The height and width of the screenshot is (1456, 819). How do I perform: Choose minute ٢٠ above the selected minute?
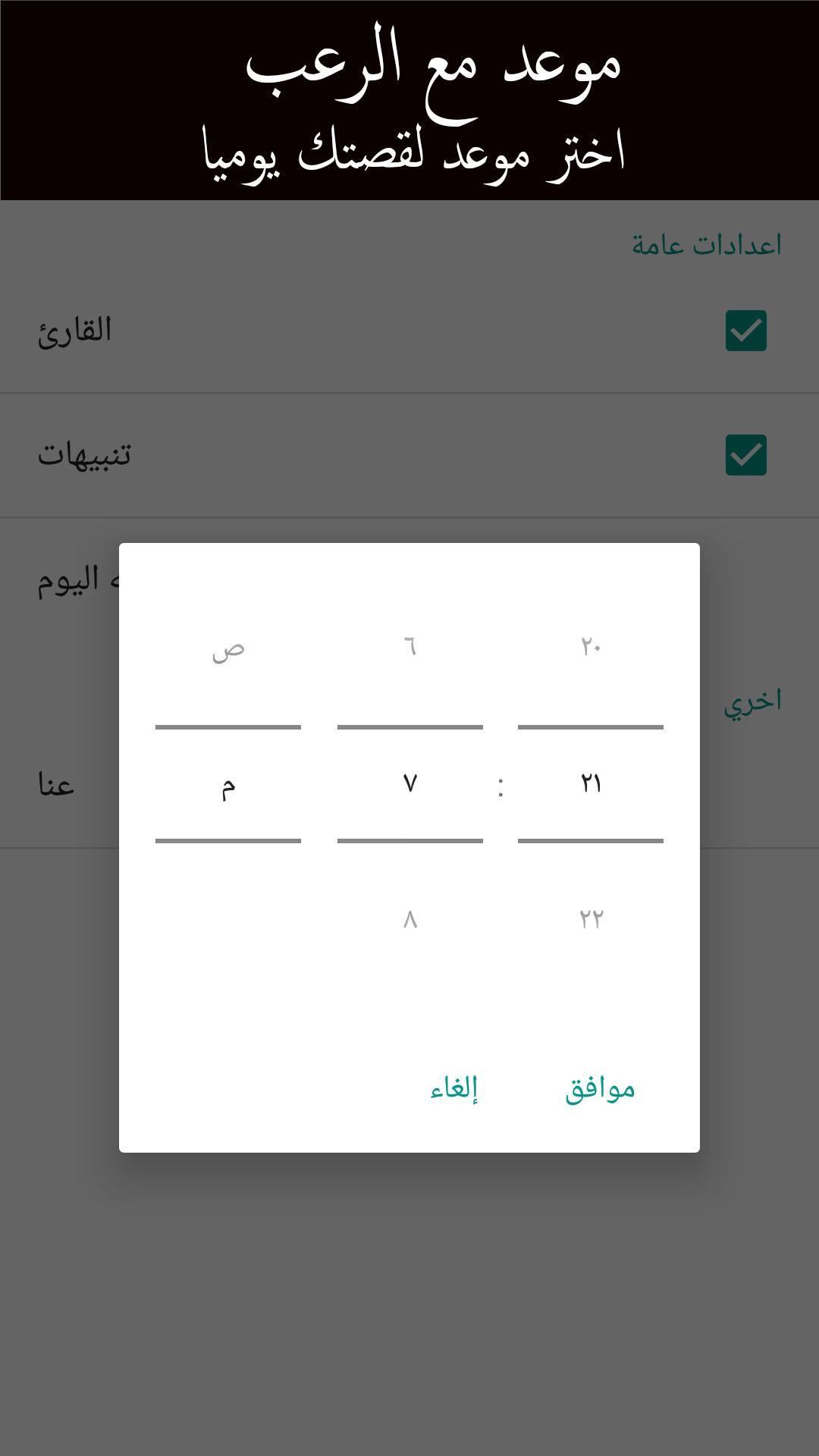(x=591, y=646)
